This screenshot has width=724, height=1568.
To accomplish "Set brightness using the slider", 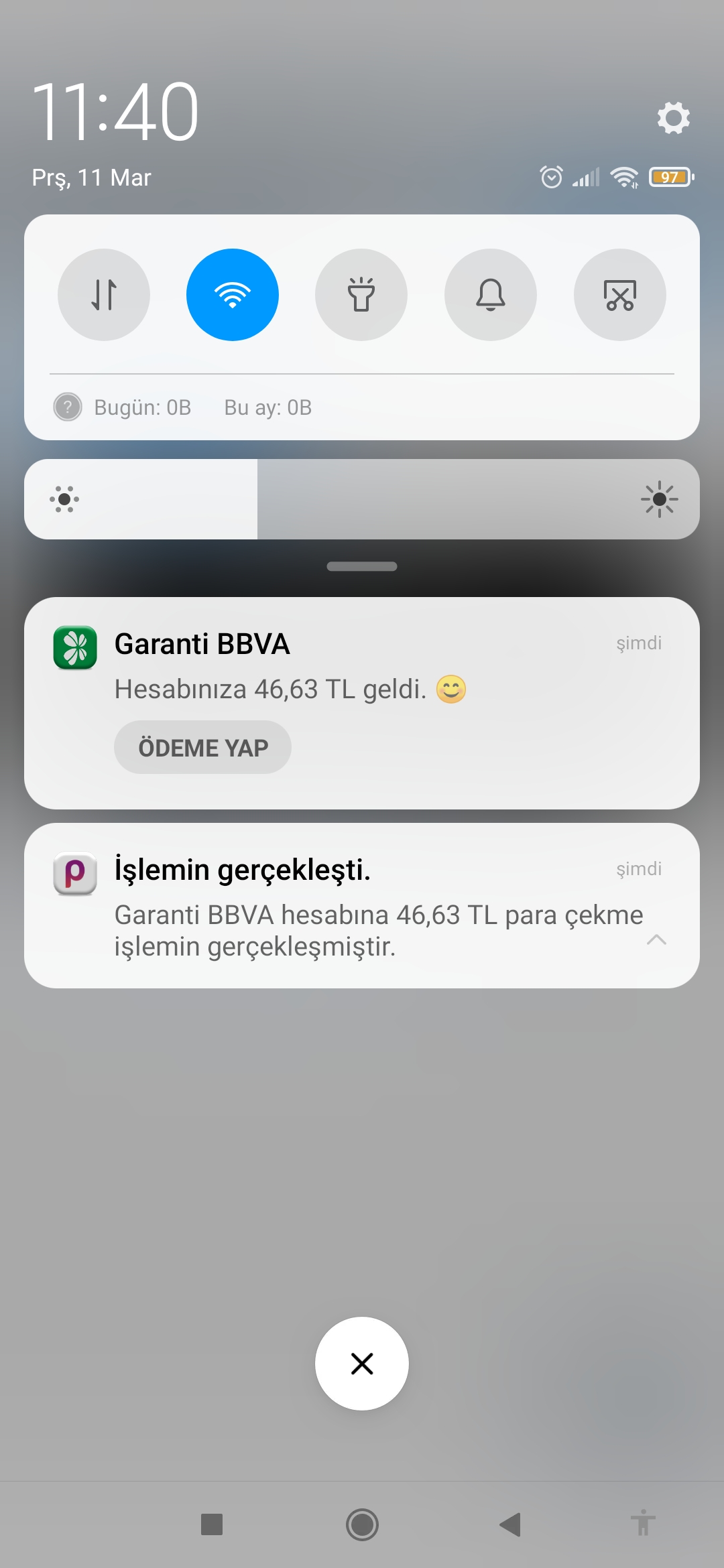I will 362,499.
